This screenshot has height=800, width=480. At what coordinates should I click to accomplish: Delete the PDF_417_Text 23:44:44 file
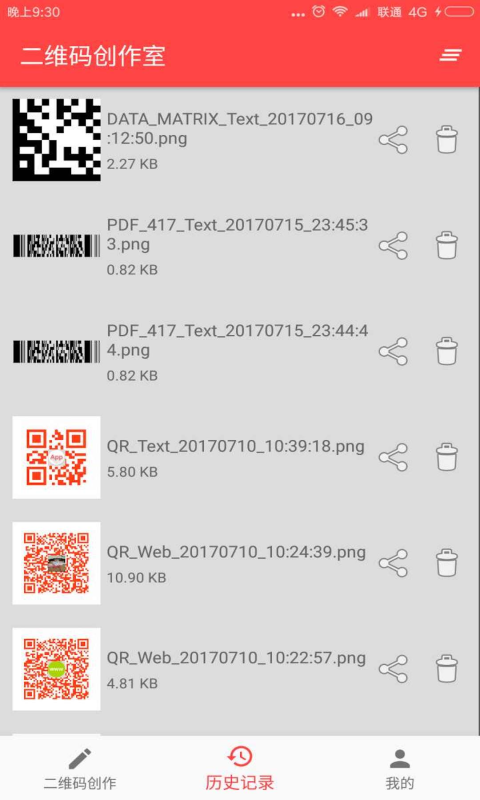point(447,352)
